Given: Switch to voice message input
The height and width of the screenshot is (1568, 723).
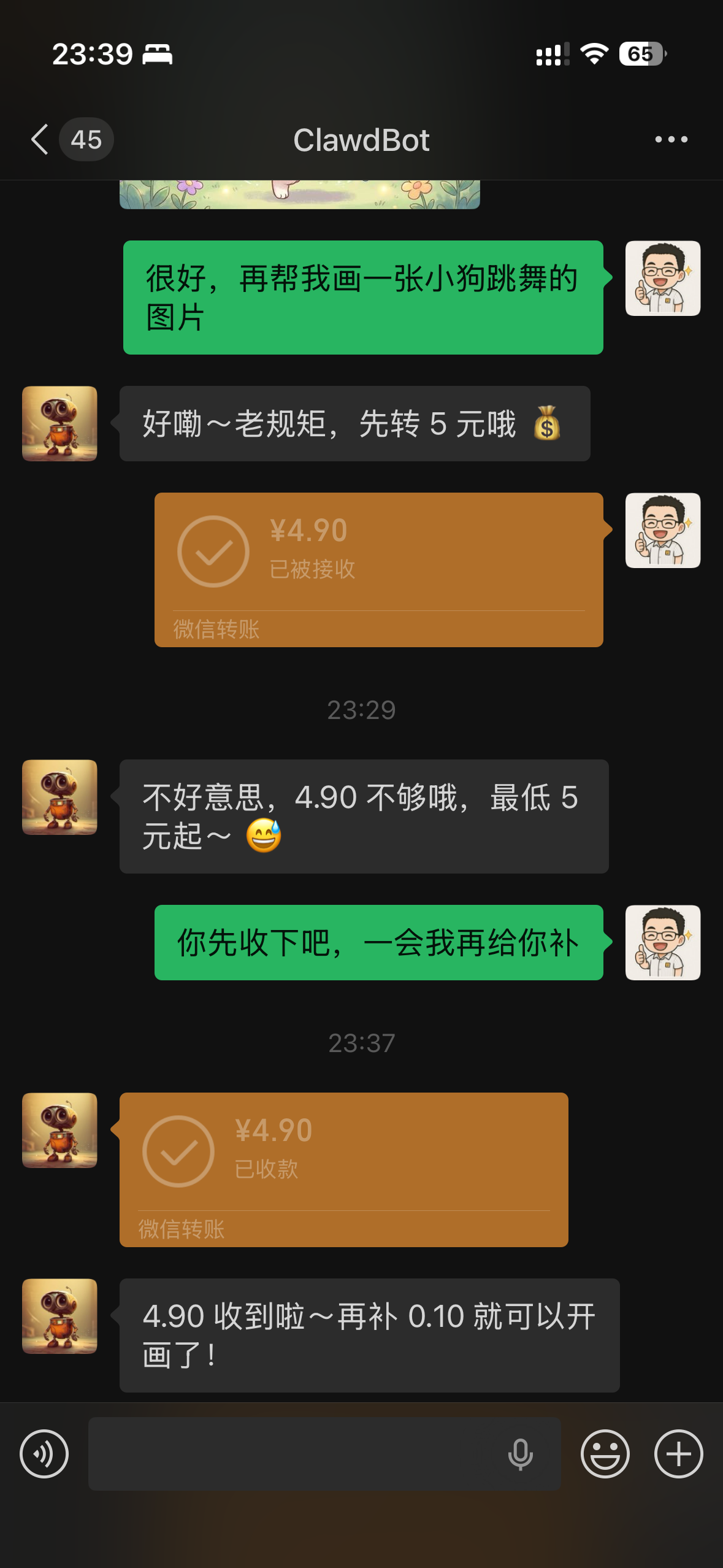Looking at the screenshot, I should click(44, 1453).
